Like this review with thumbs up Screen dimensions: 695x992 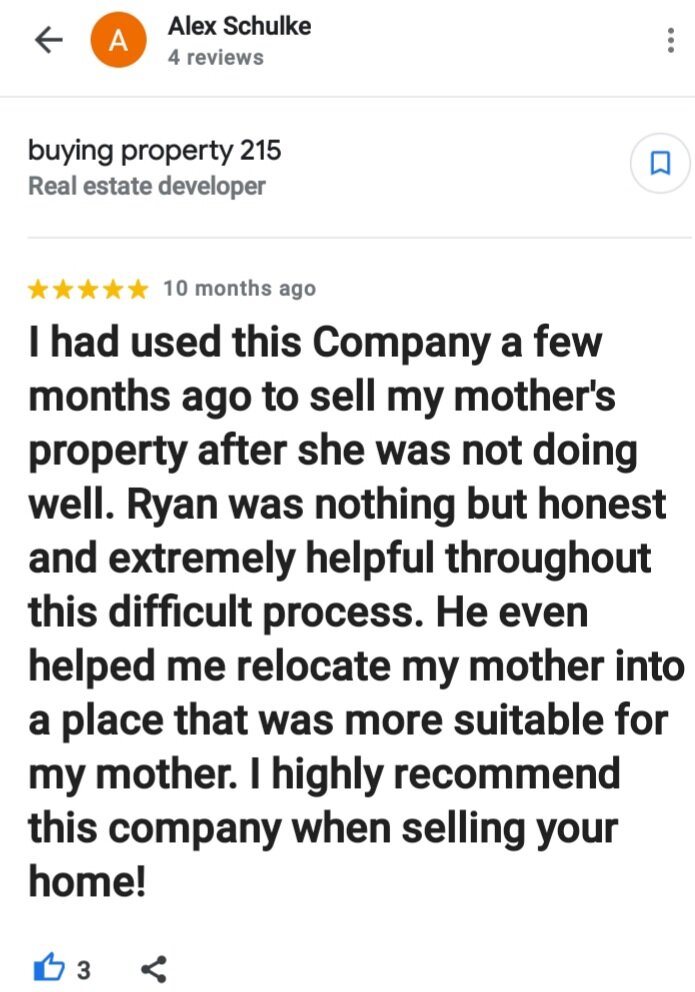[x=48, y=967]
